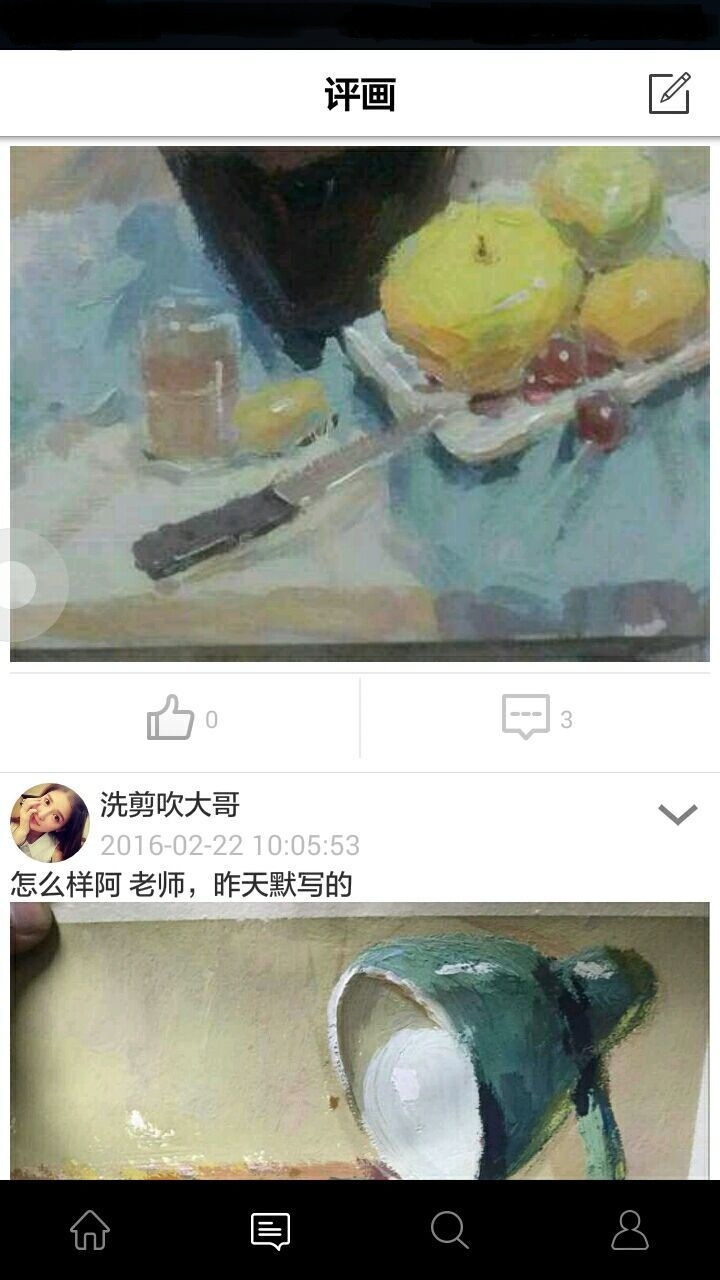Open the green cup painting image
This screenshot has width=720, height=1280.
[360, 1040]
